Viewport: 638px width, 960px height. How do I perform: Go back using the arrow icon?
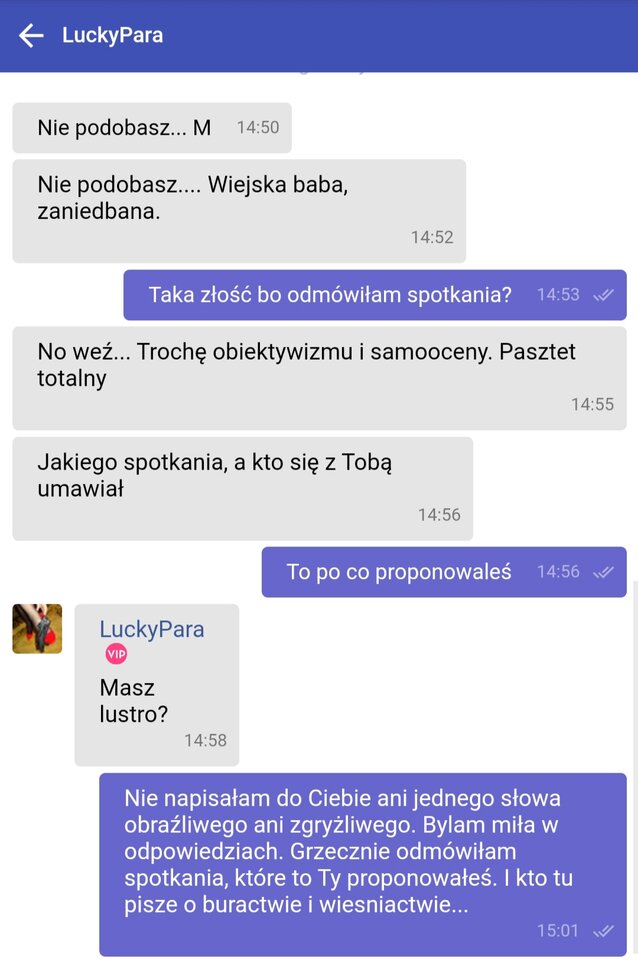tap(31, 36)
